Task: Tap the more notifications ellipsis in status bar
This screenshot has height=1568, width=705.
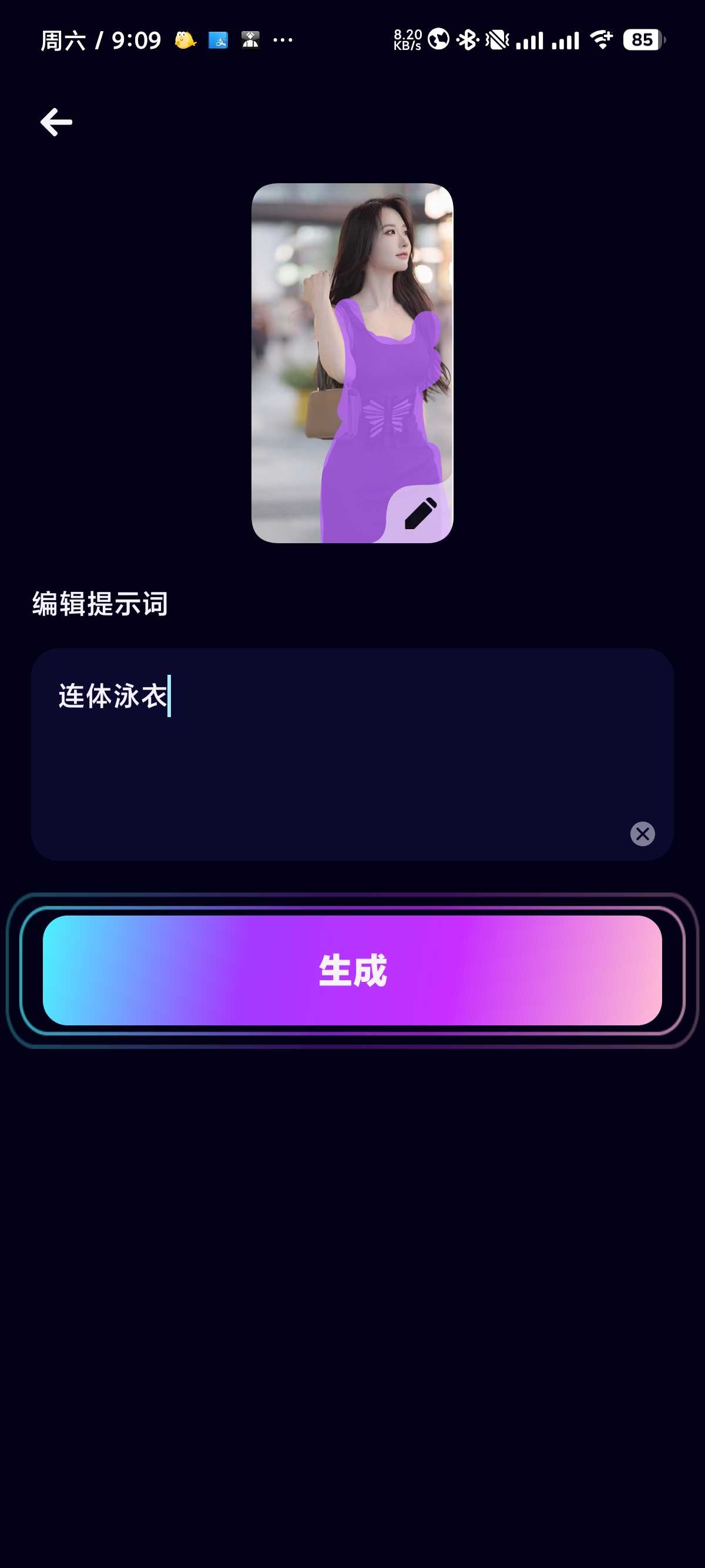Action: [x=282, y=39]
